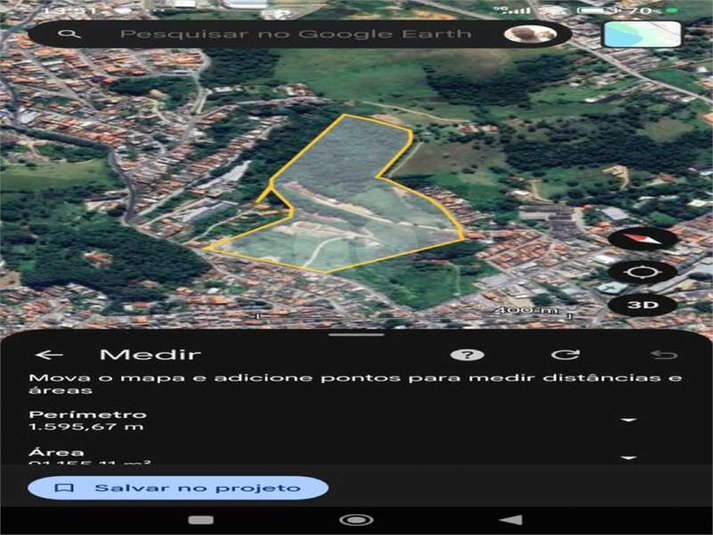This screenshot has width=713, height=535.
Task: Expand the Perímetro unit dropdown
Action: click(628, 420)
